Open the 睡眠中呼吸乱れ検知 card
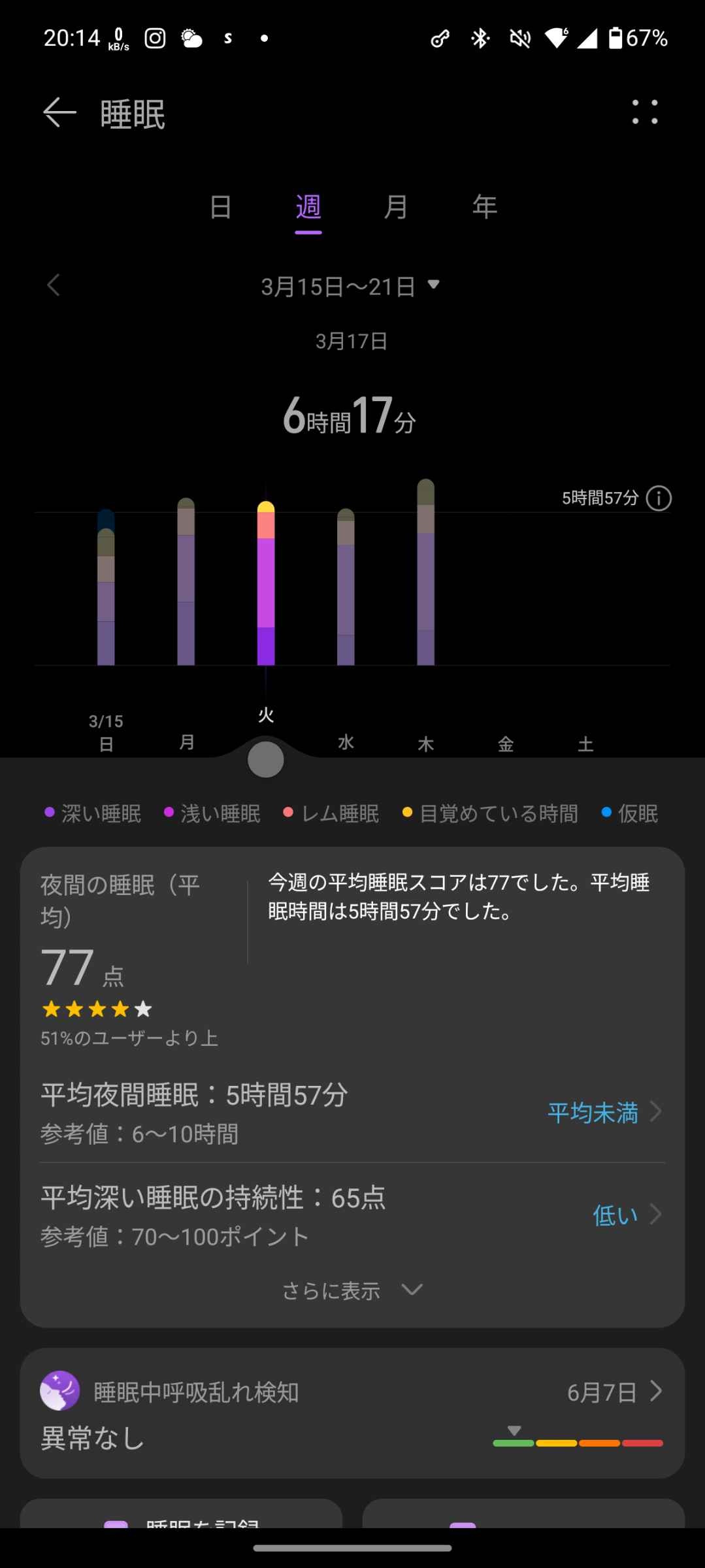Screen dimensions: 705x1568 pyautogui.click(x=352, y=1413)
